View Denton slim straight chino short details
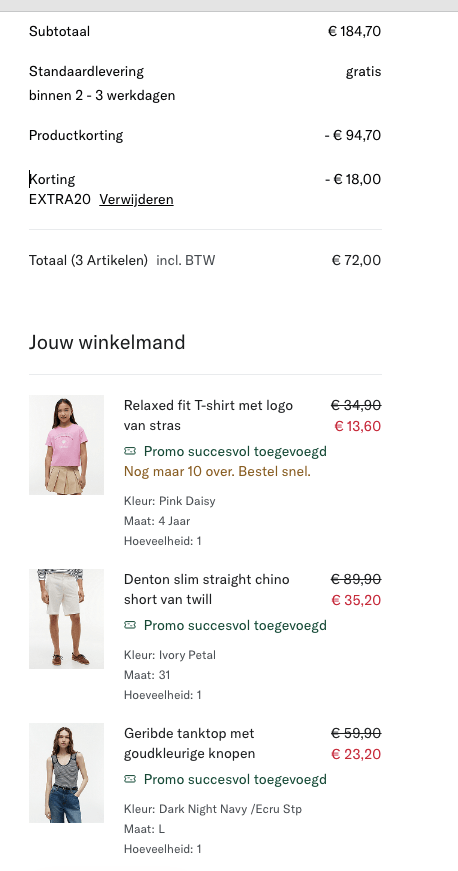Image resolution: width=458 pixels, height=871 pixels. (x=207, y=589)
